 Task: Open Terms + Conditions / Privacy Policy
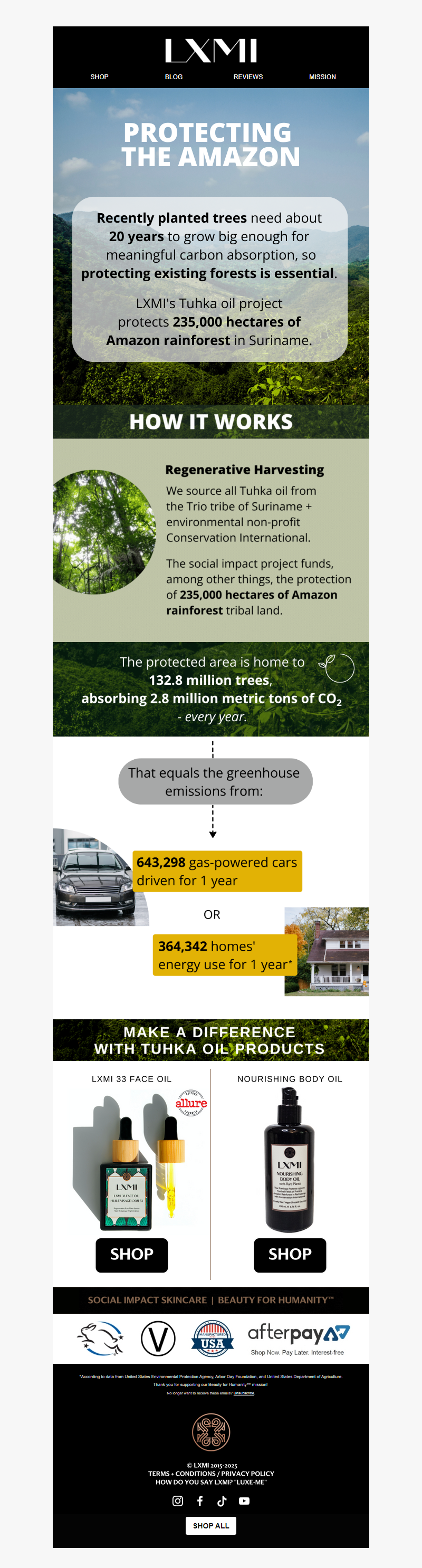click(x=210, y=1474)
